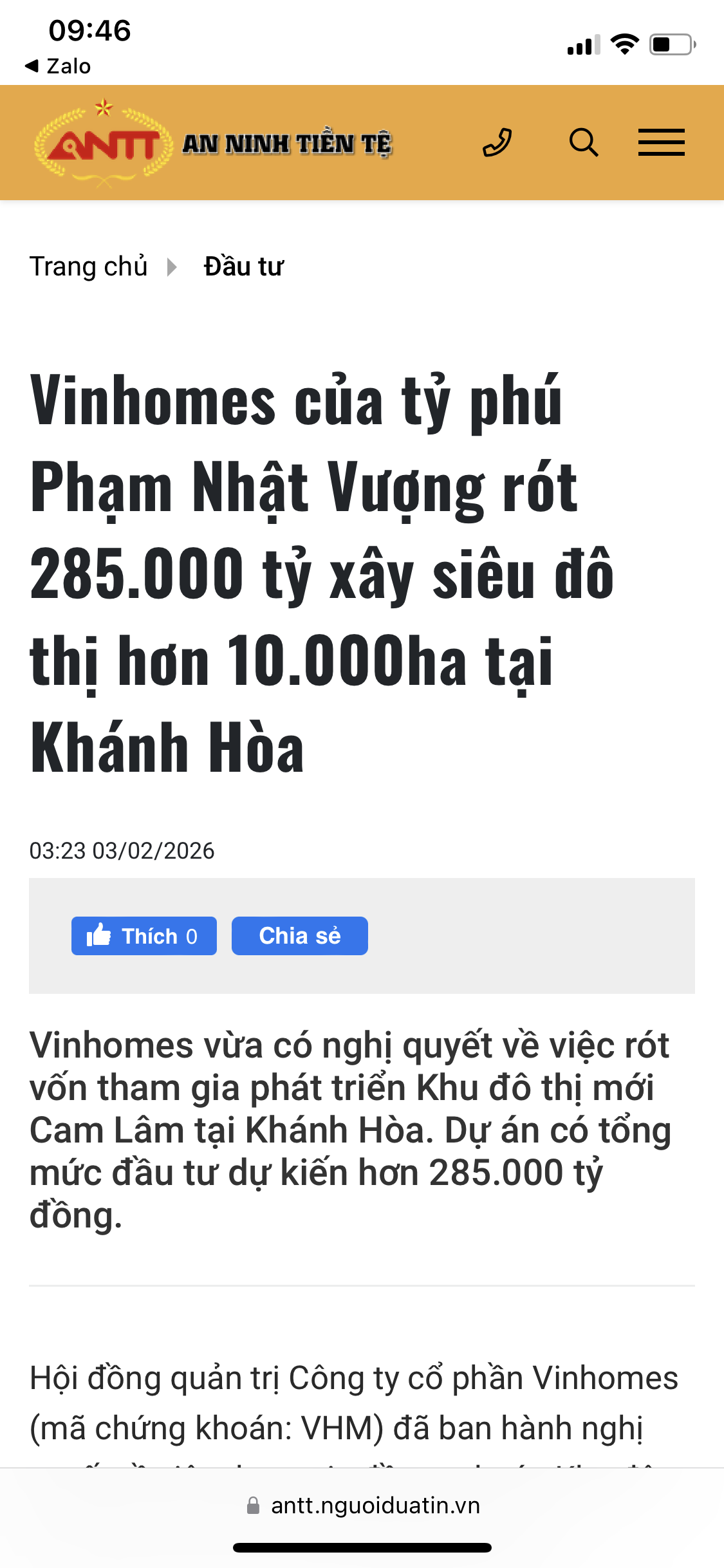
Task: Go to Trang chủ breadcrumb
Action: click(x=88, y=266)
